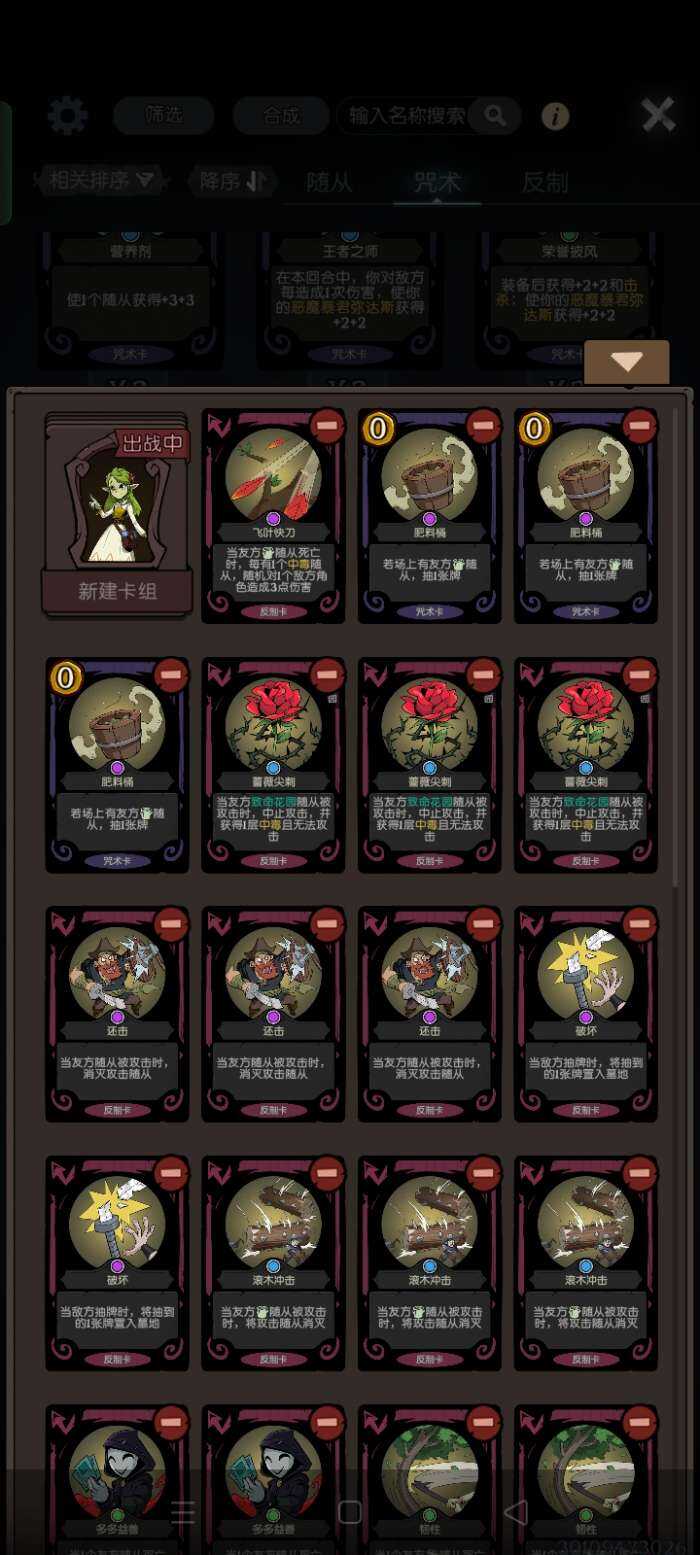This screenshot has height=1555, width=700.
Task: Tap 新建卡组 to create a deck
Action: [x=117, y=591]
